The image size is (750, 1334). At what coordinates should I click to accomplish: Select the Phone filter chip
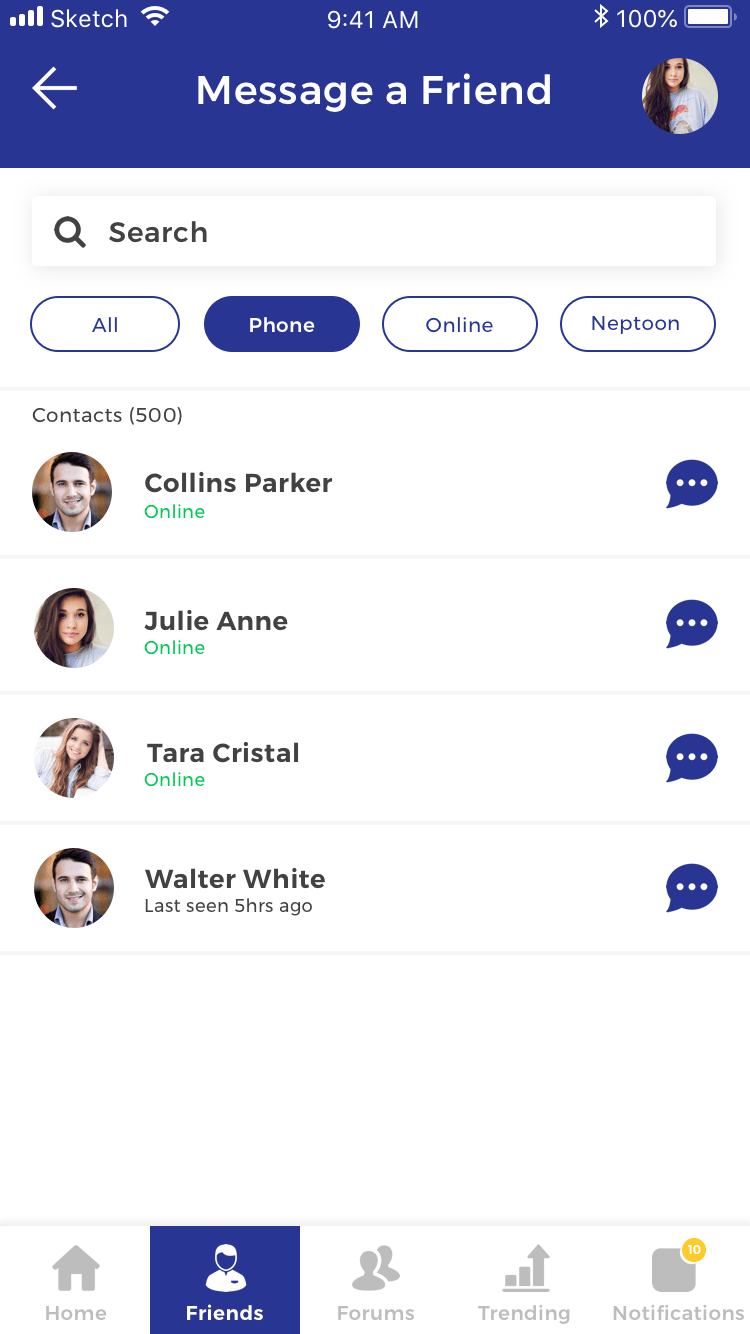point(282,324)
